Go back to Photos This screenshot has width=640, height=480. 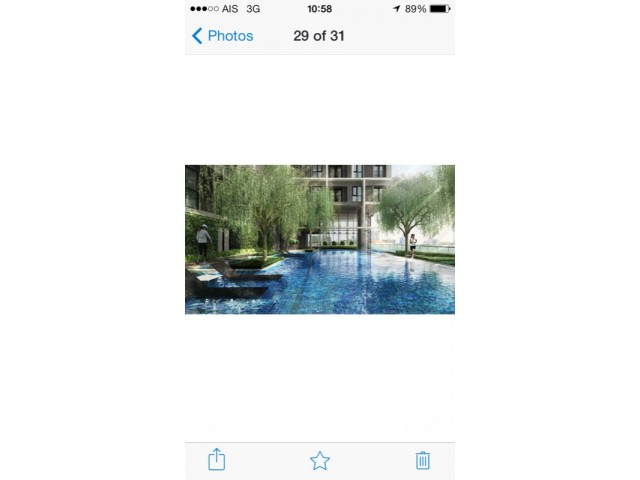222,36
